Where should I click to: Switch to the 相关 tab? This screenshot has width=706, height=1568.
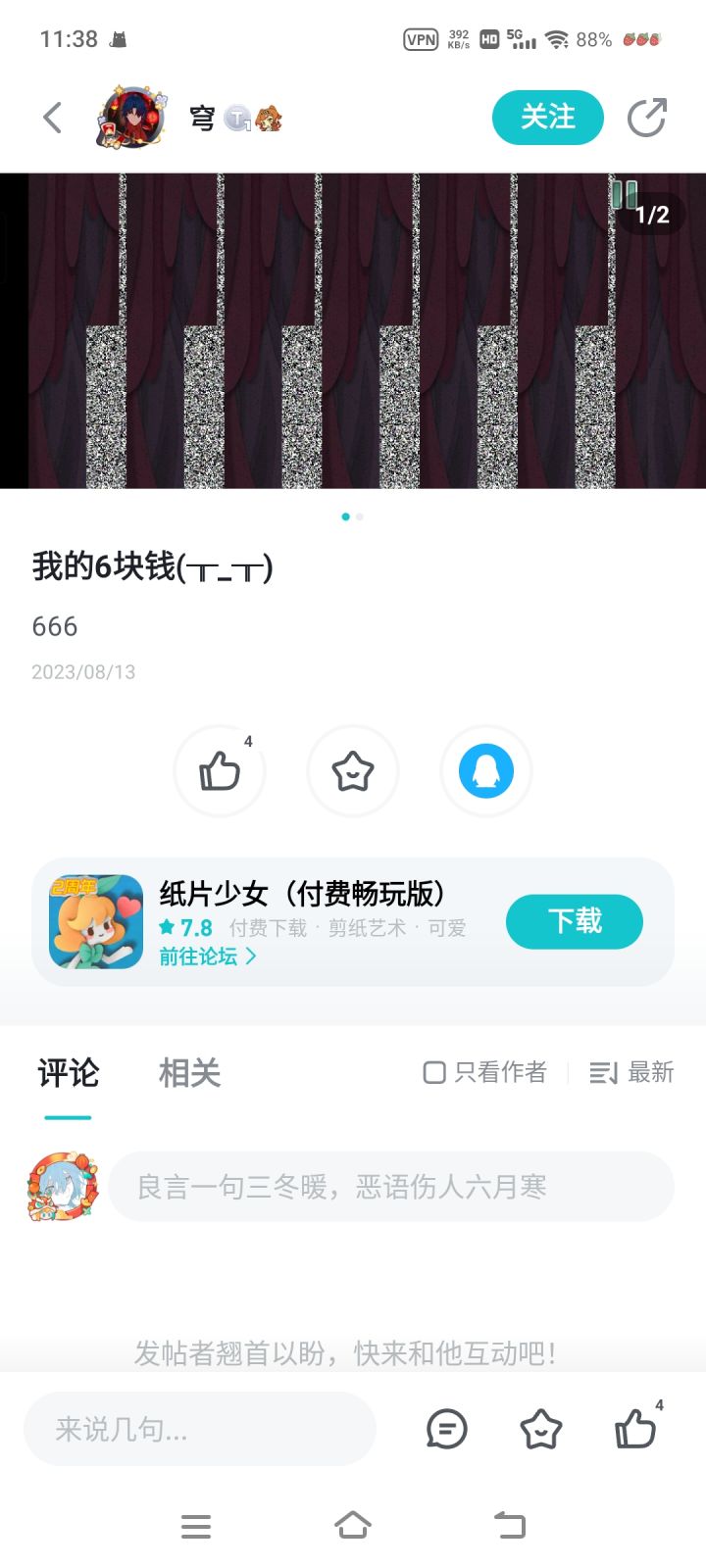point(189,1073)
